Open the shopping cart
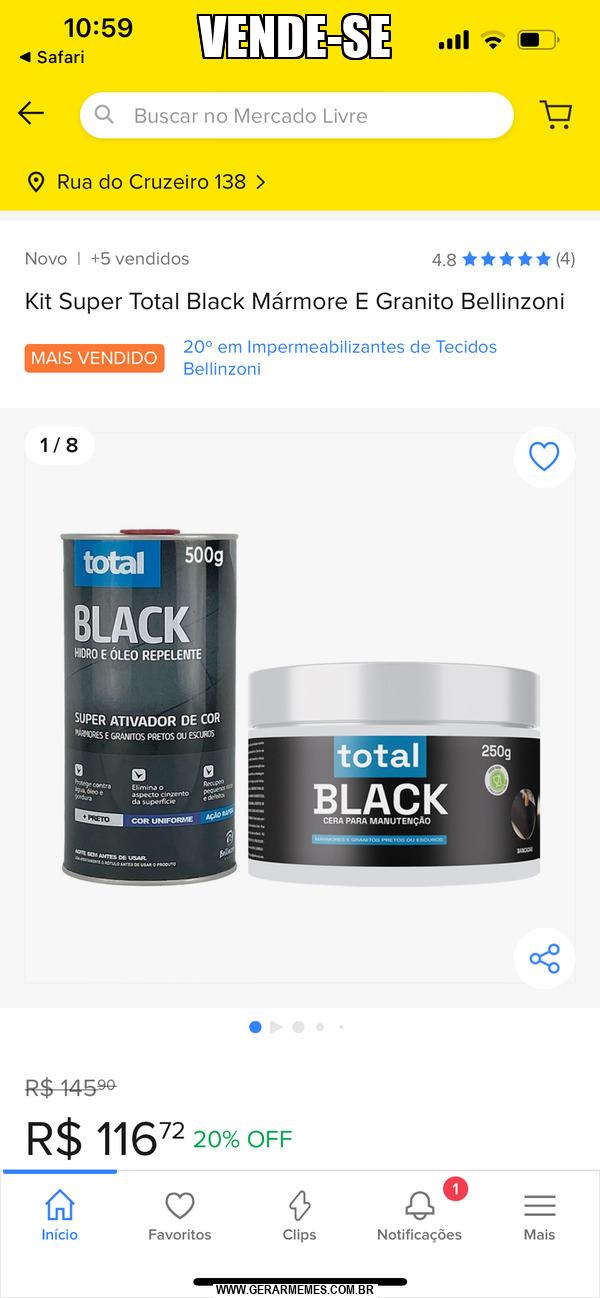Image resolution: width=600 pixels, height=1298 pixels. 556,115
